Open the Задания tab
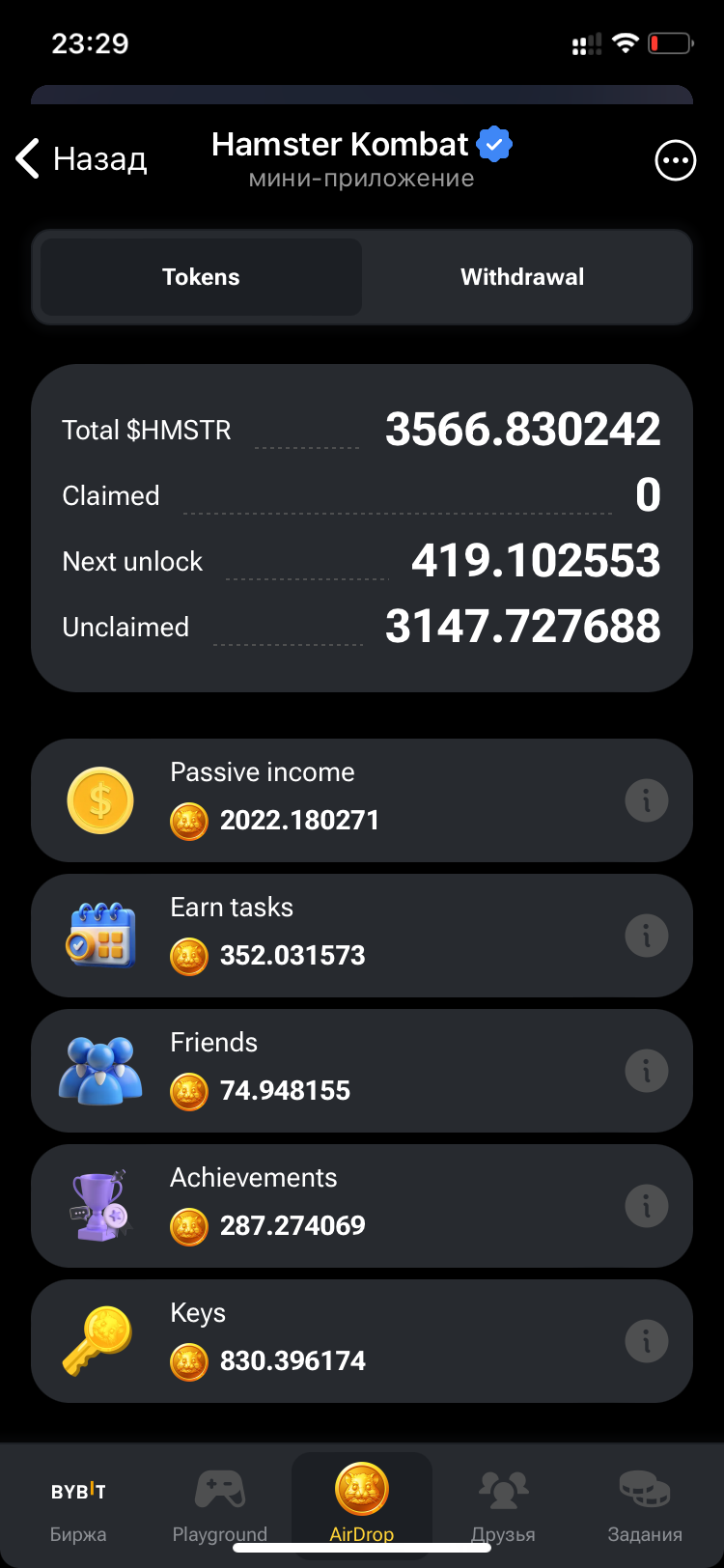This screenshot has width=724, height=1568. coord(644,1506)
